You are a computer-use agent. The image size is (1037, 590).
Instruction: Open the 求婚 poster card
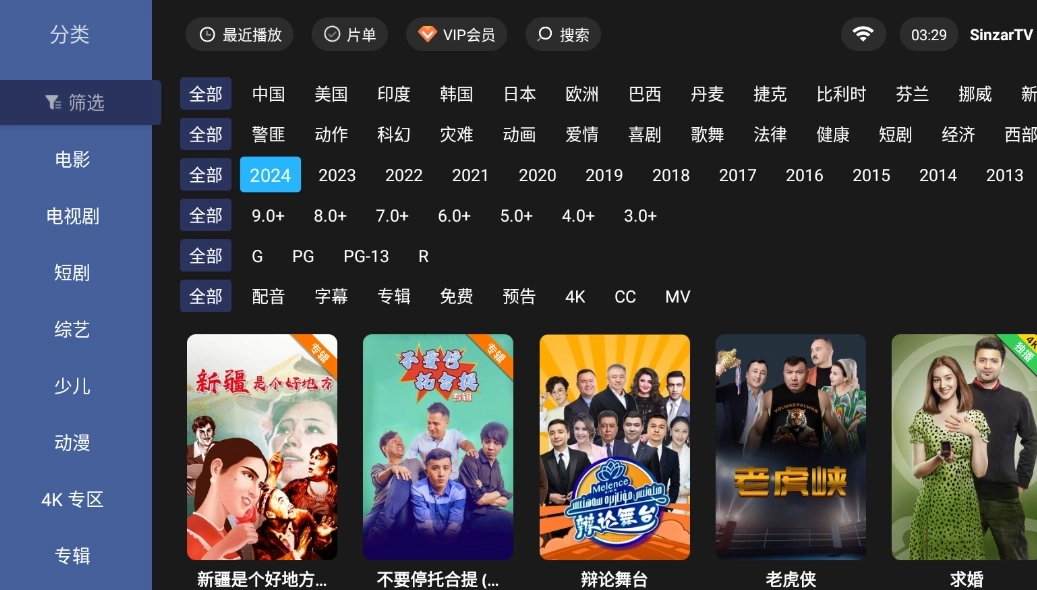point(965,447)
